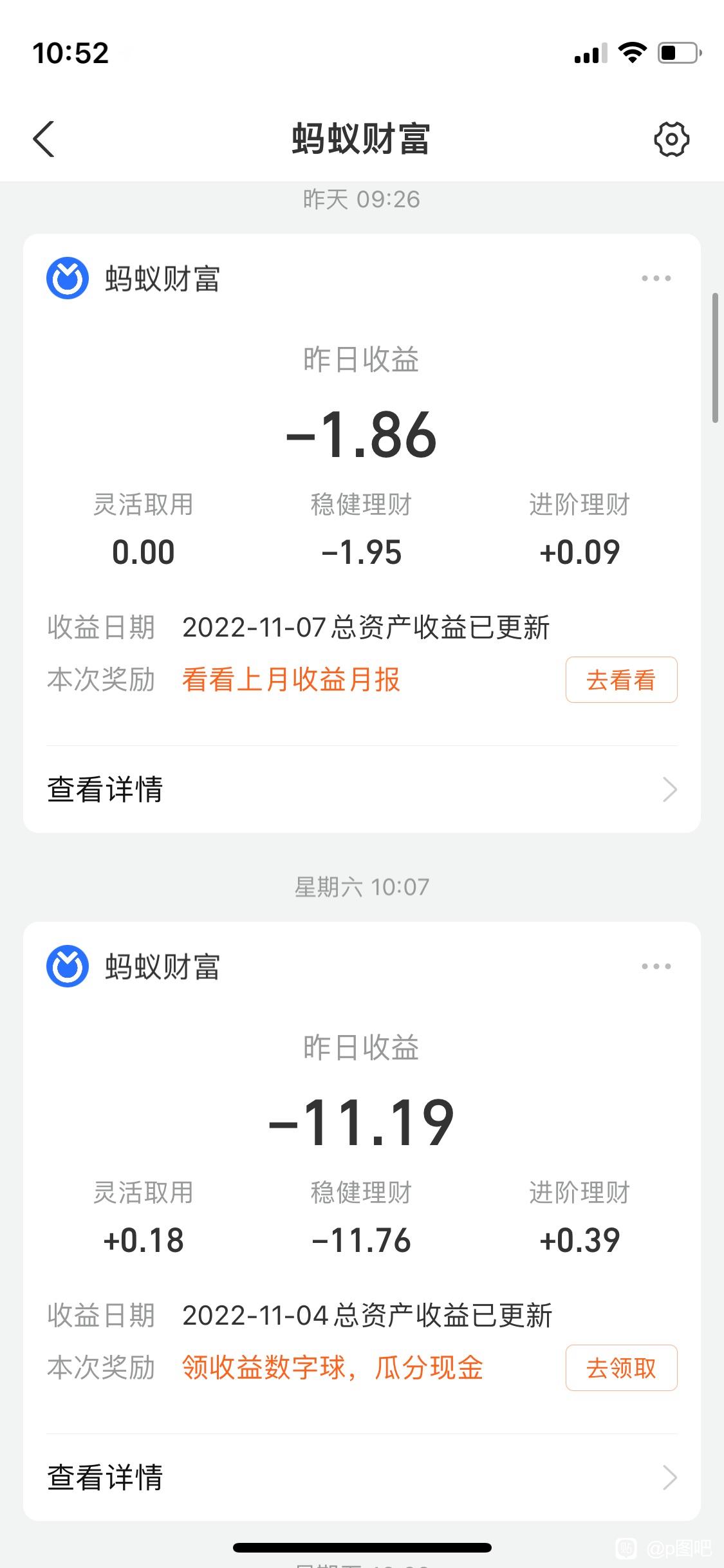Go back using the top-left arrow
The width and height of the screenshot is (724, 1568).
(x=44, y=138)
